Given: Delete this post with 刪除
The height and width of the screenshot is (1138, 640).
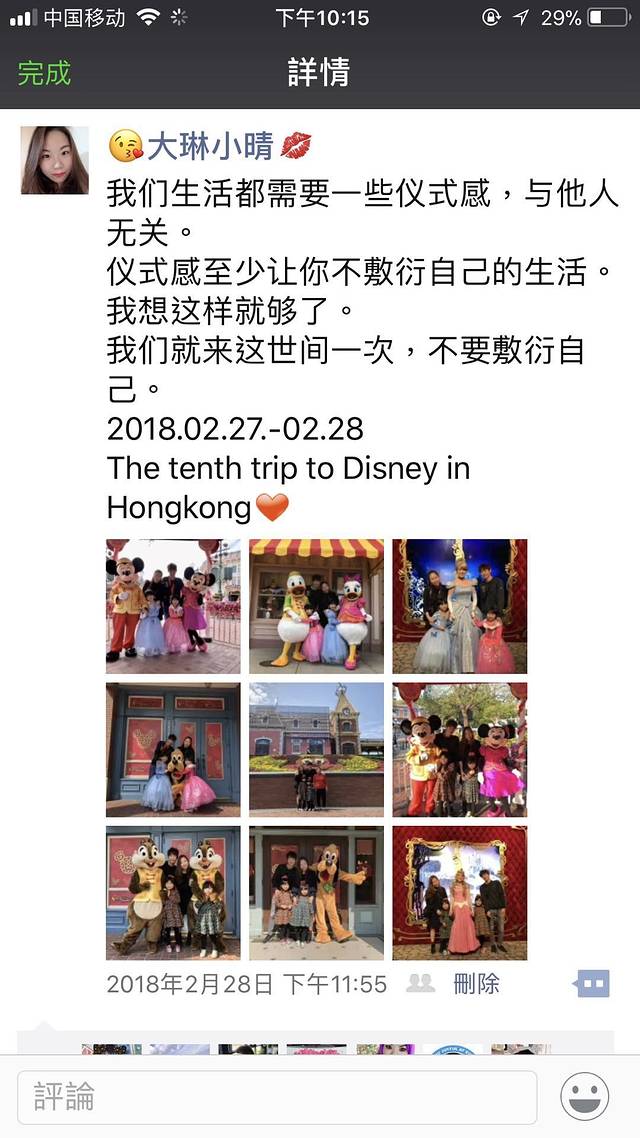Looking at the screenshot, I should [476, 984].
